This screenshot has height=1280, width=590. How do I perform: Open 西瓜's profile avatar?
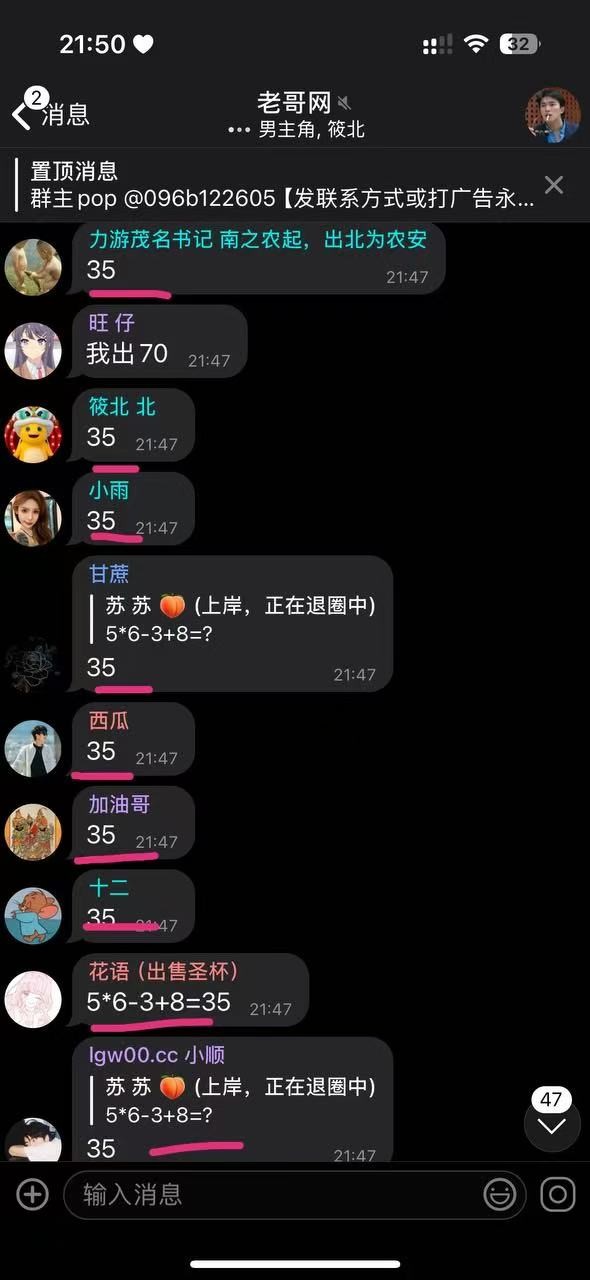click(33, 748)
